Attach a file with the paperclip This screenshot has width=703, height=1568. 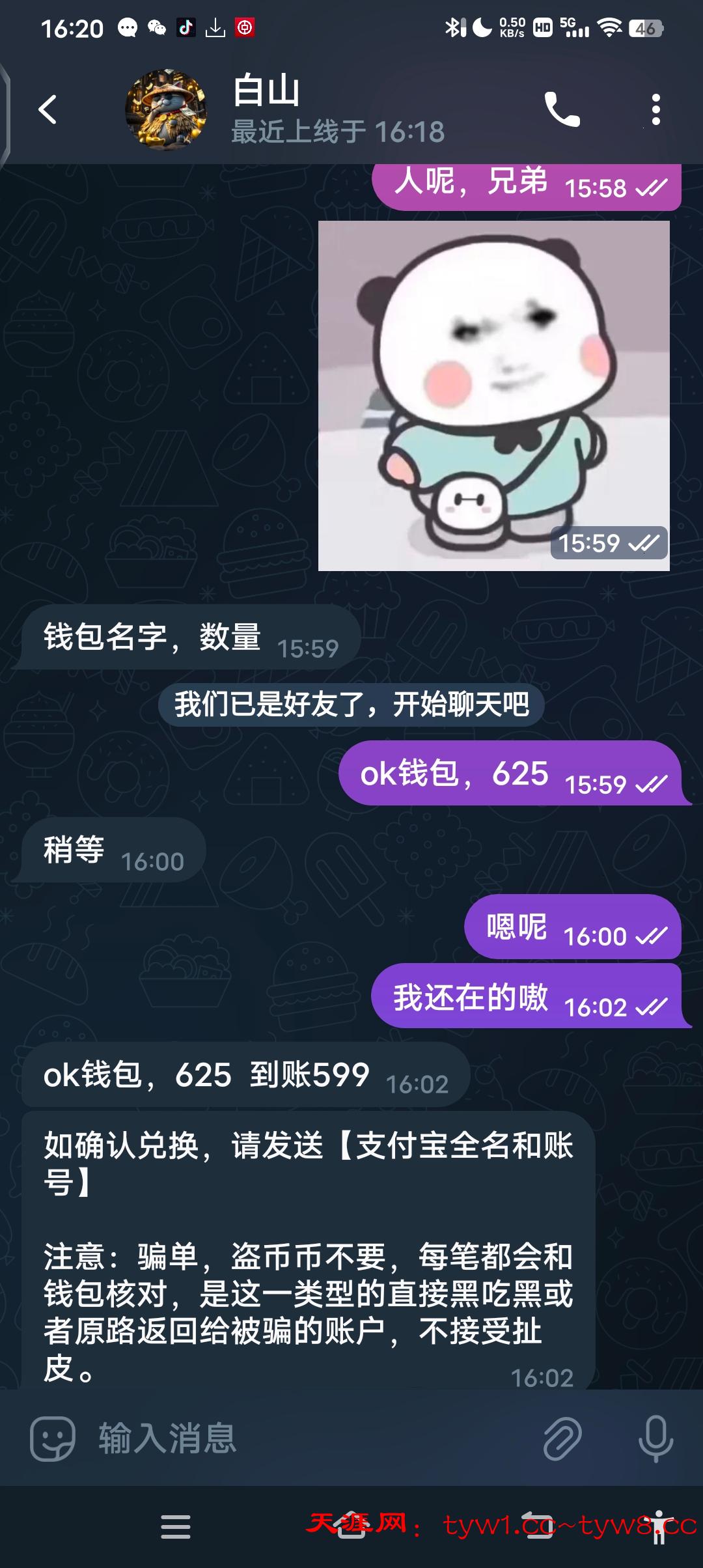pyautogui.click(x=562, y=1438)
